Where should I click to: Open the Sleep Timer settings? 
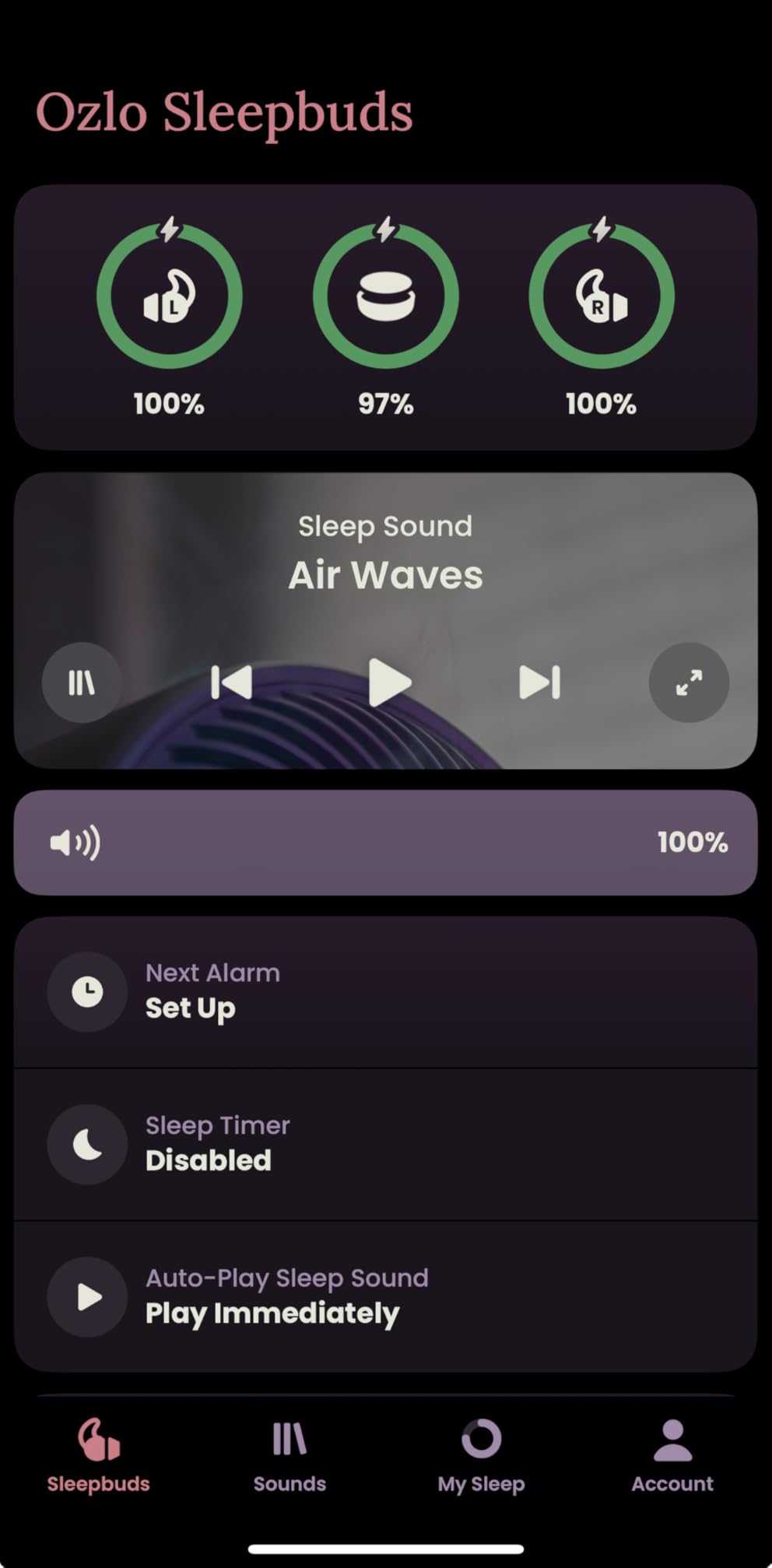click(x=386, y=1143)
